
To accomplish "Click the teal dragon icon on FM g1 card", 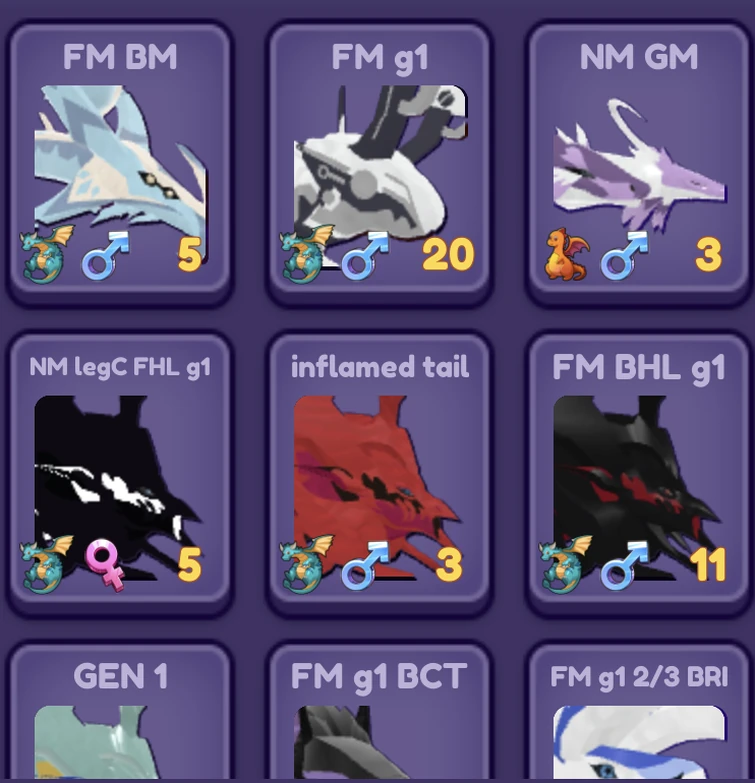I will 303,255.
